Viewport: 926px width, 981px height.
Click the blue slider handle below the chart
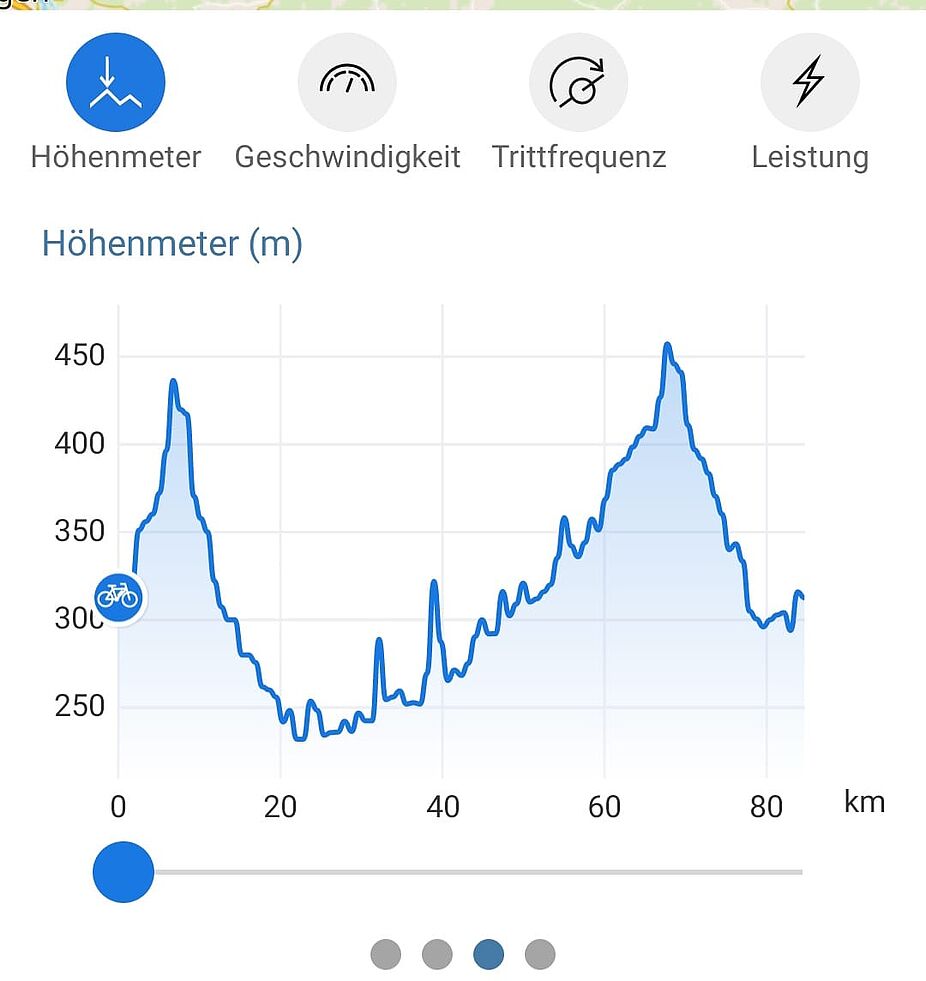[122, 871]
